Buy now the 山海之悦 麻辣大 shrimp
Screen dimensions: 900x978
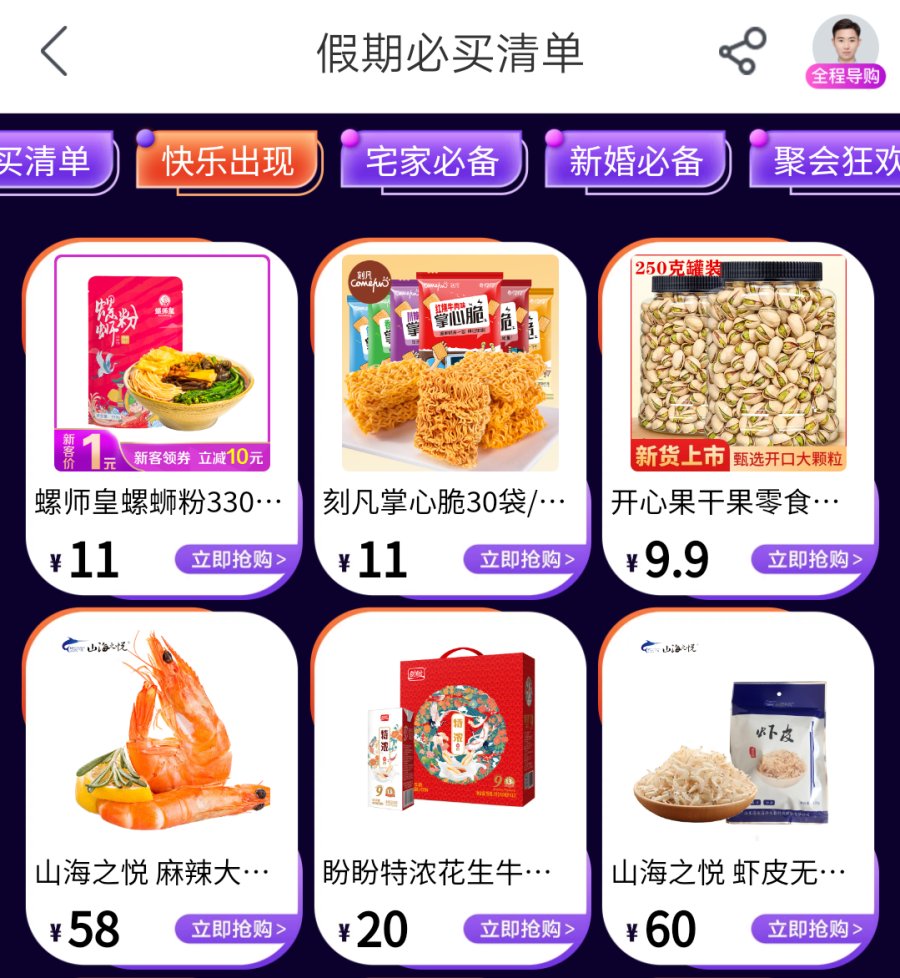[238, 929]
